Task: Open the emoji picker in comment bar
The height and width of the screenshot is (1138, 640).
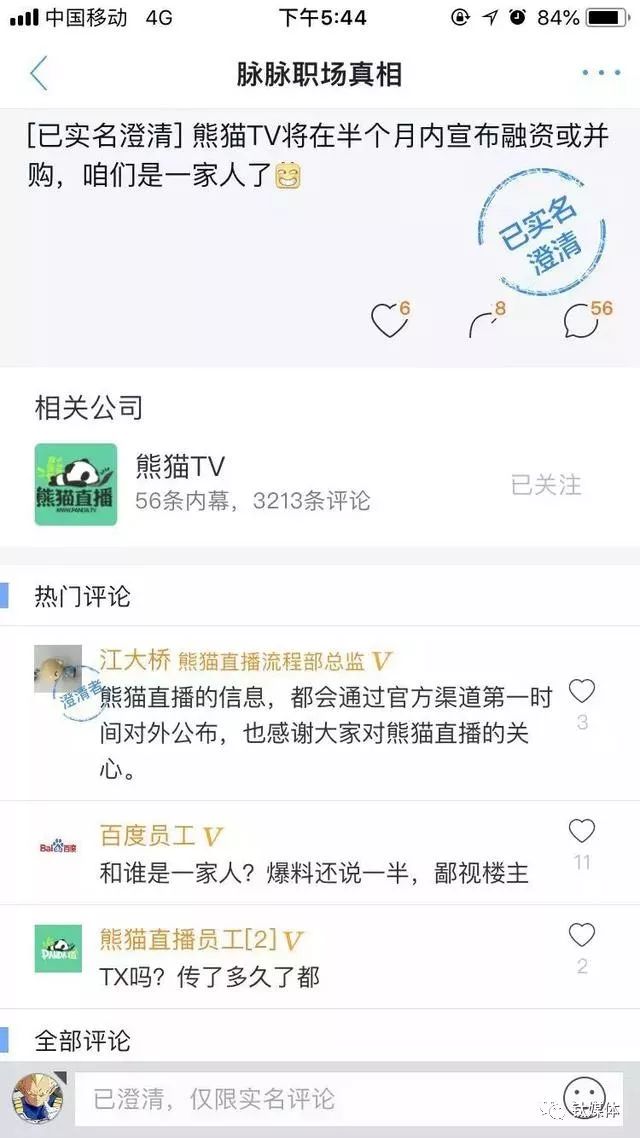Action: pyautogui.click(x=584, y=1098)
